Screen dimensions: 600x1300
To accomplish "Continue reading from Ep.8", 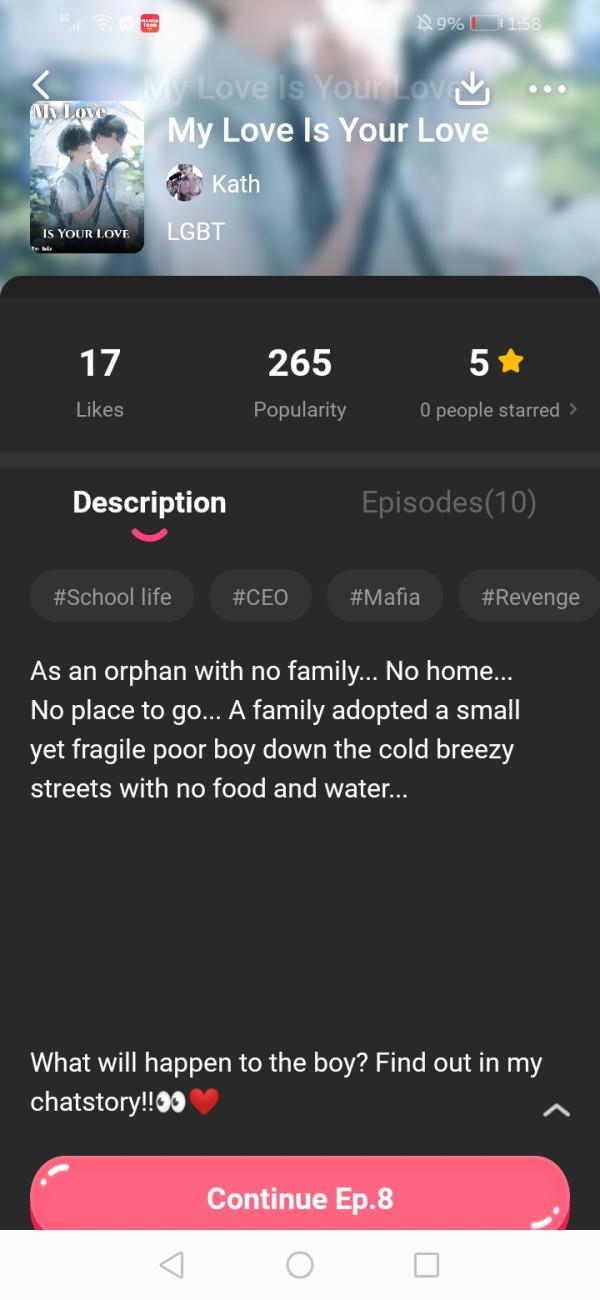I will click(x=300, y=1197).
